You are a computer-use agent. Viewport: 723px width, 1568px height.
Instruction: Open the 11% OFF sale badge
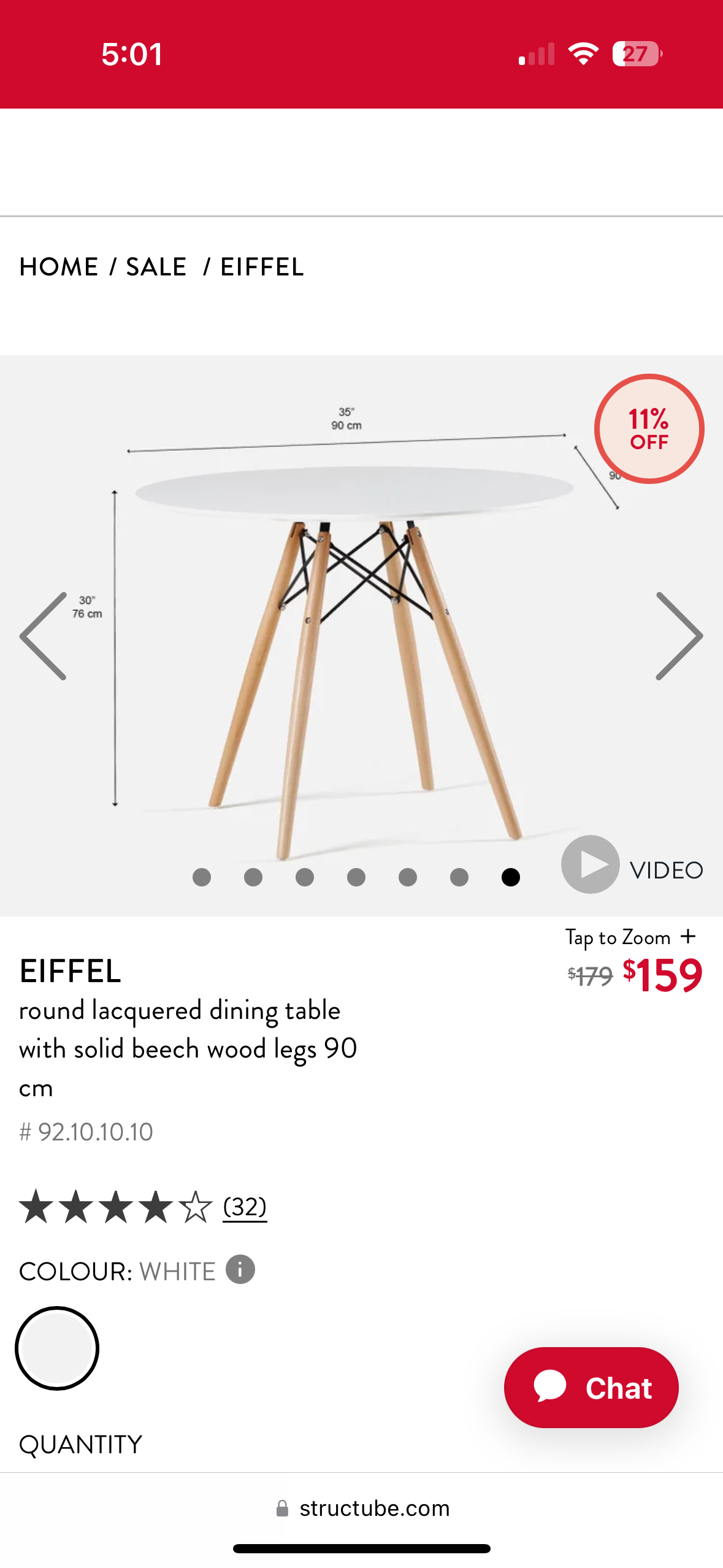(648, 429)
